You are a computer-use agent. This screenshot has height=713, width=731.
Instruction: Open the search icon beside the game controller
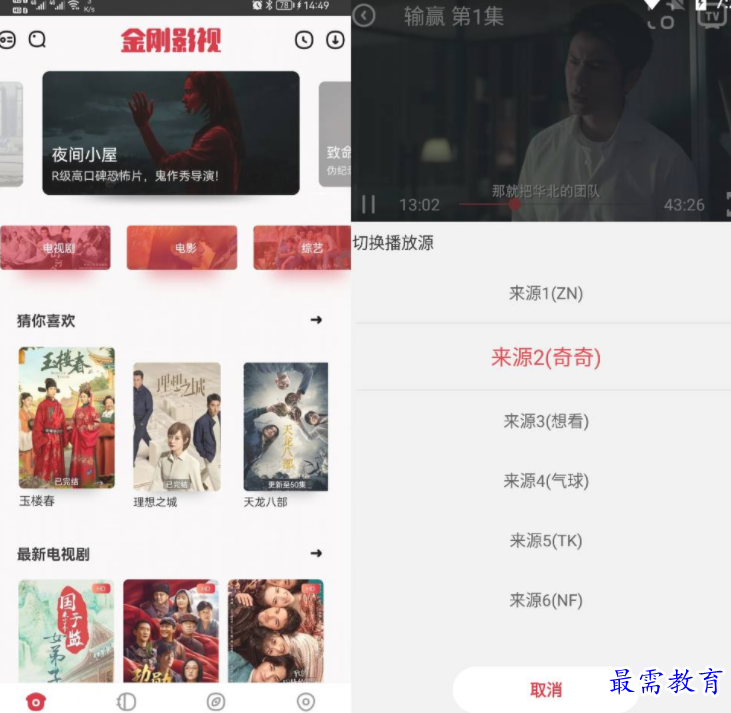[x=38, y=40]
